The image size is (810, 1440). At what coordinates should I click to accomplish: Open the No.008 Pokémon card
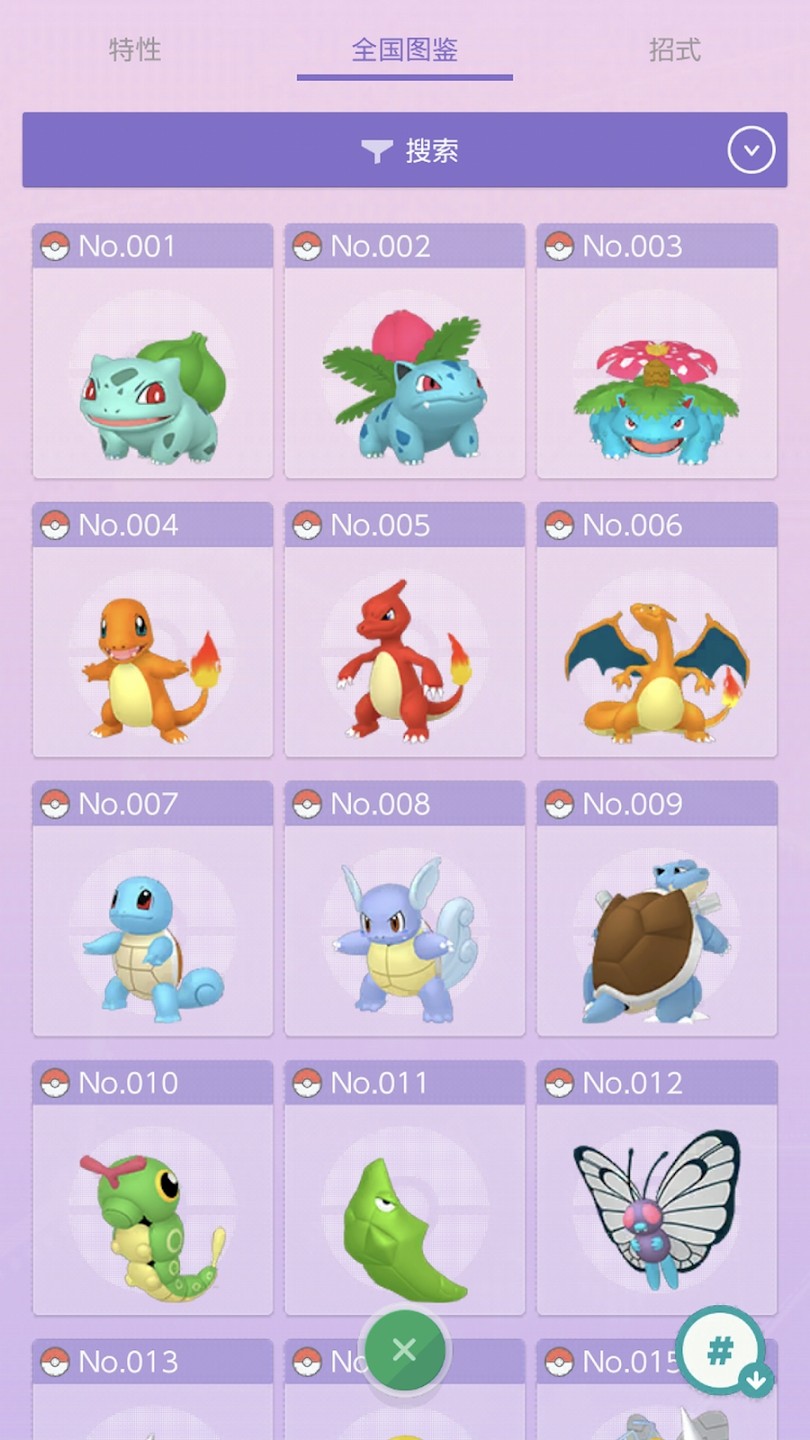(x=405, y=930)
